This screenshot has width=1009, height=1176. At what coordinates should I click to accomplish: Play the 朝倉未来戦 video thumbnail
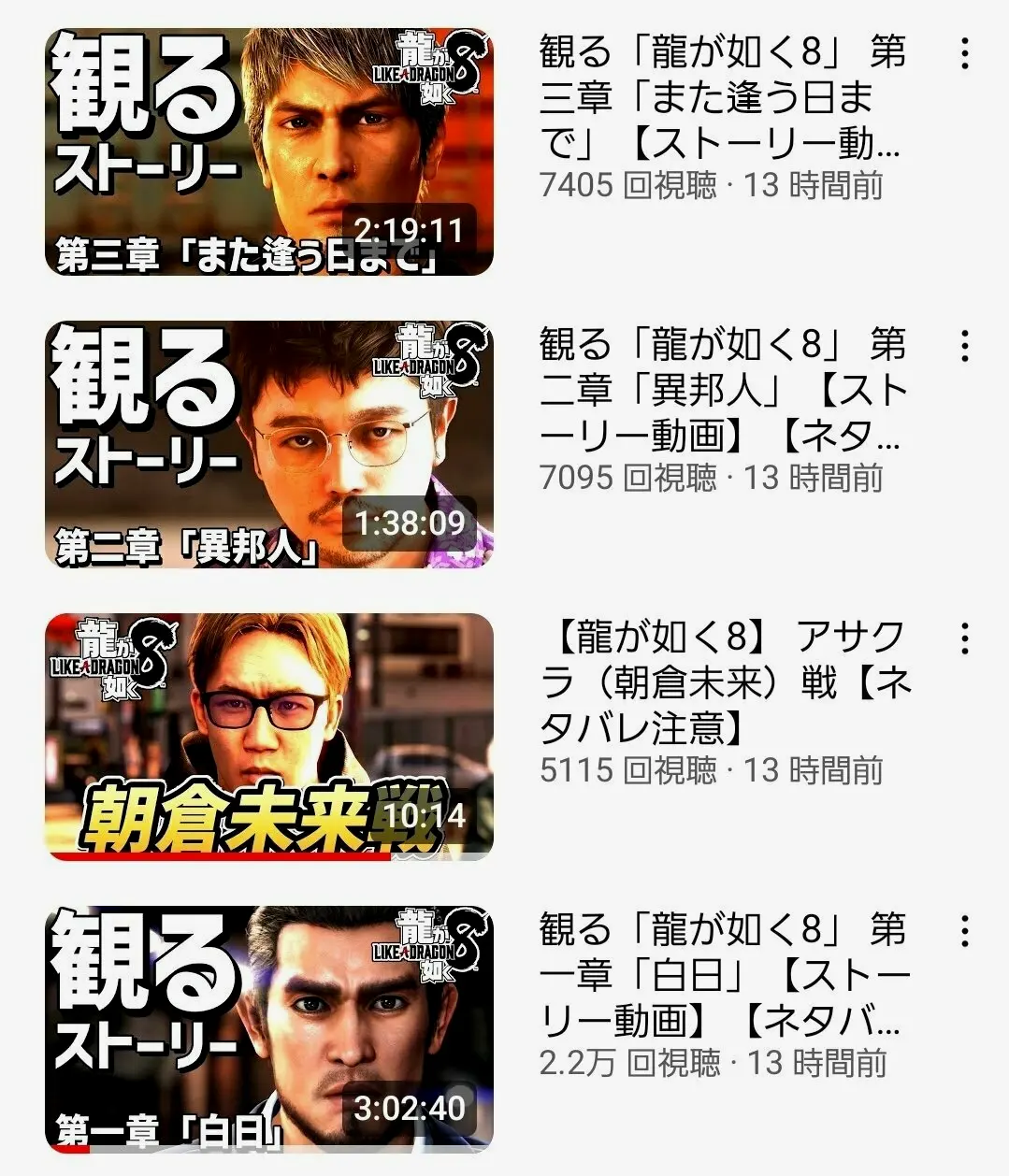coord(269,737)
